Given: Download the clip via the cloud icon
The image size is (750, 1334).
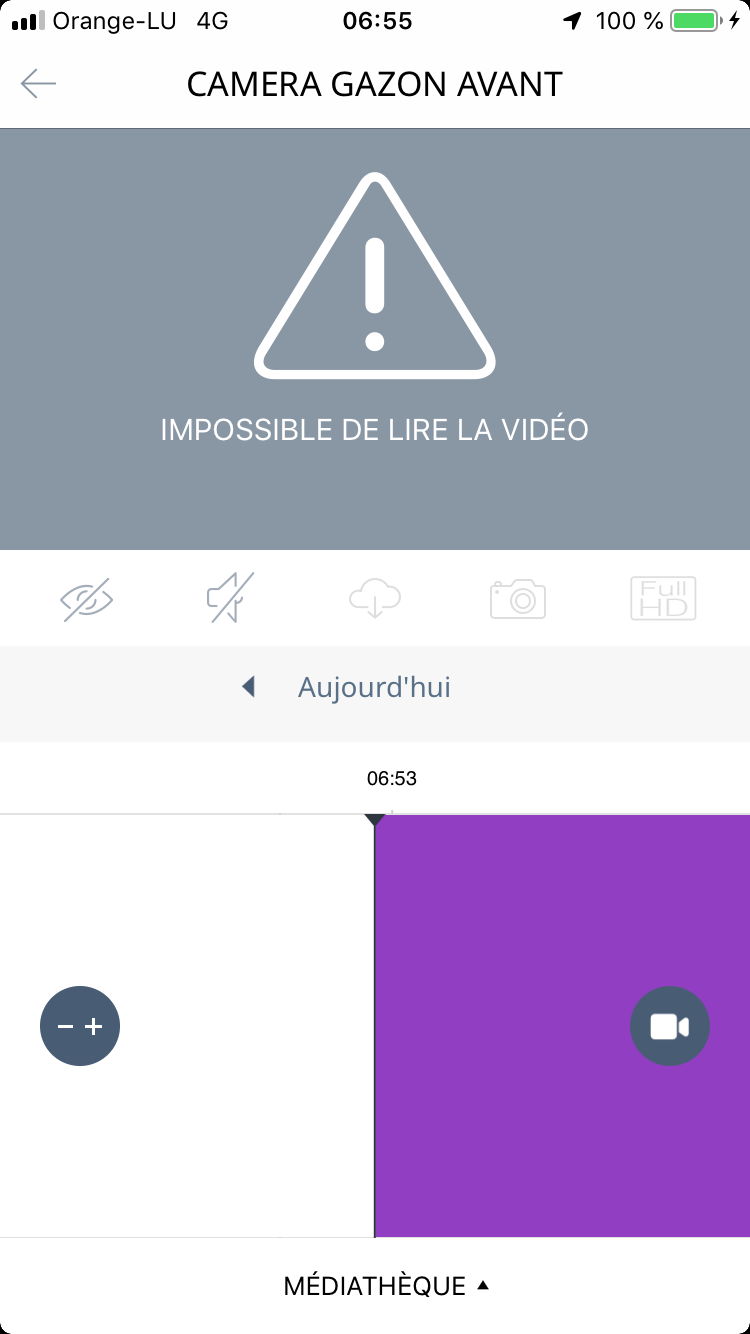Looking at the screenshot, I should point(374,599).
